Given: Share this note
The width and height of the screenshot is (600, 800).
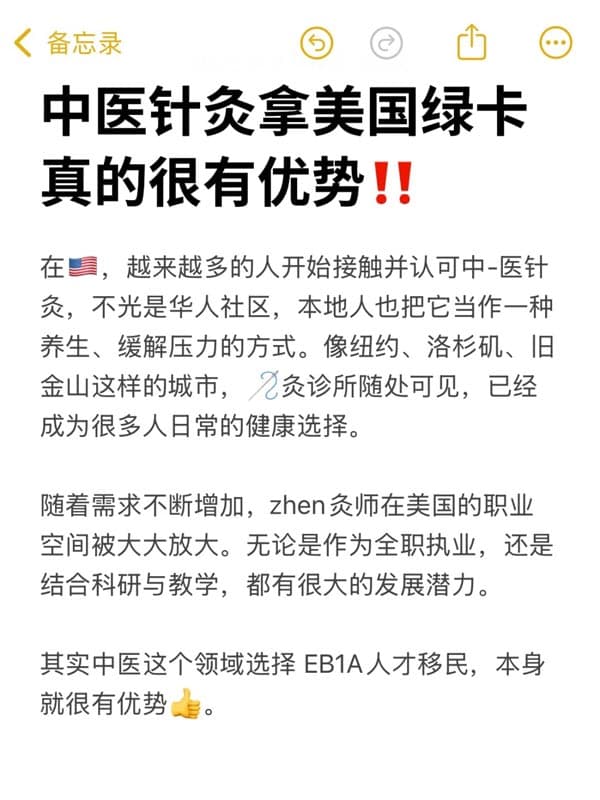Looking at the screenshot, I should (471, 42).
